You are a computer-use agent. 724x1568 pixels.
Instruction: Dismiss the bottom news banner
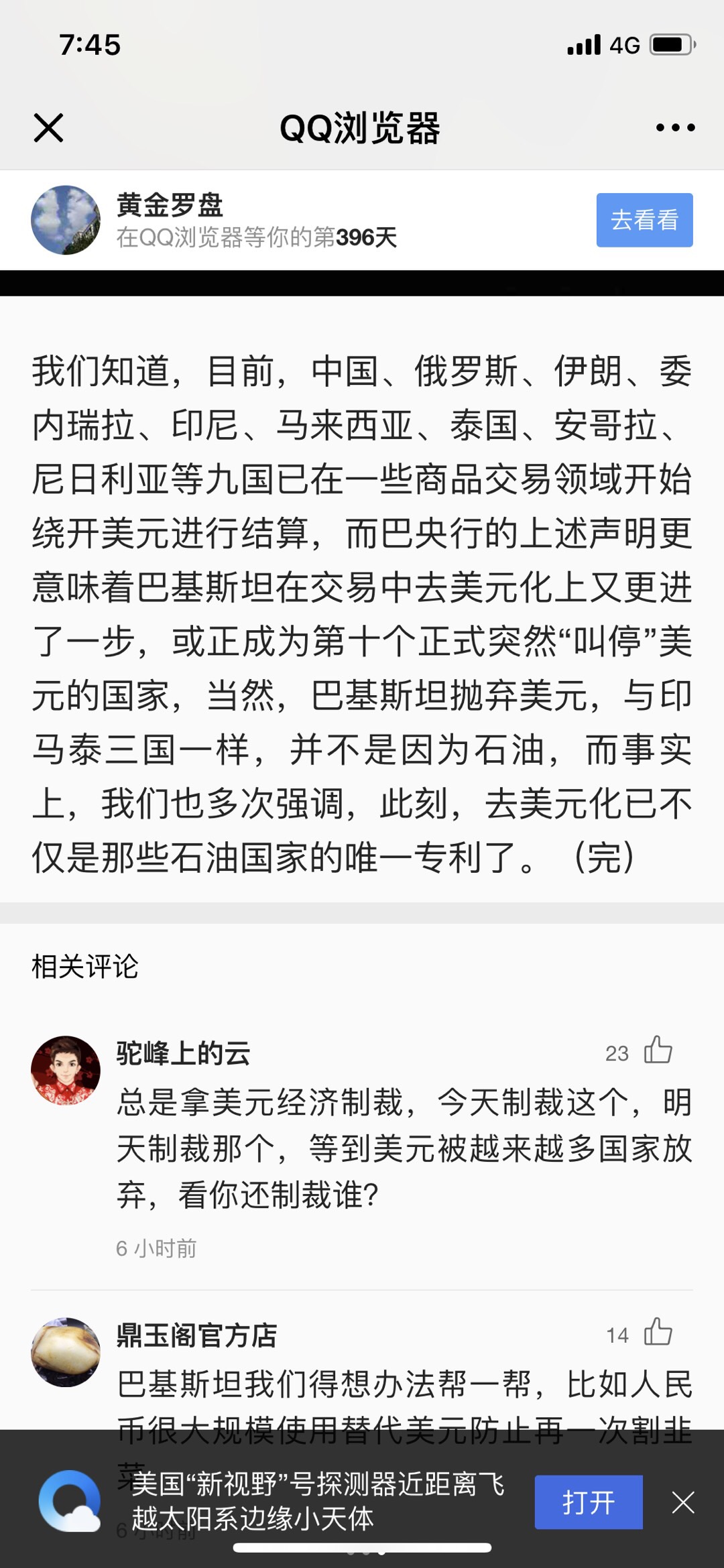pos(683,1502)
